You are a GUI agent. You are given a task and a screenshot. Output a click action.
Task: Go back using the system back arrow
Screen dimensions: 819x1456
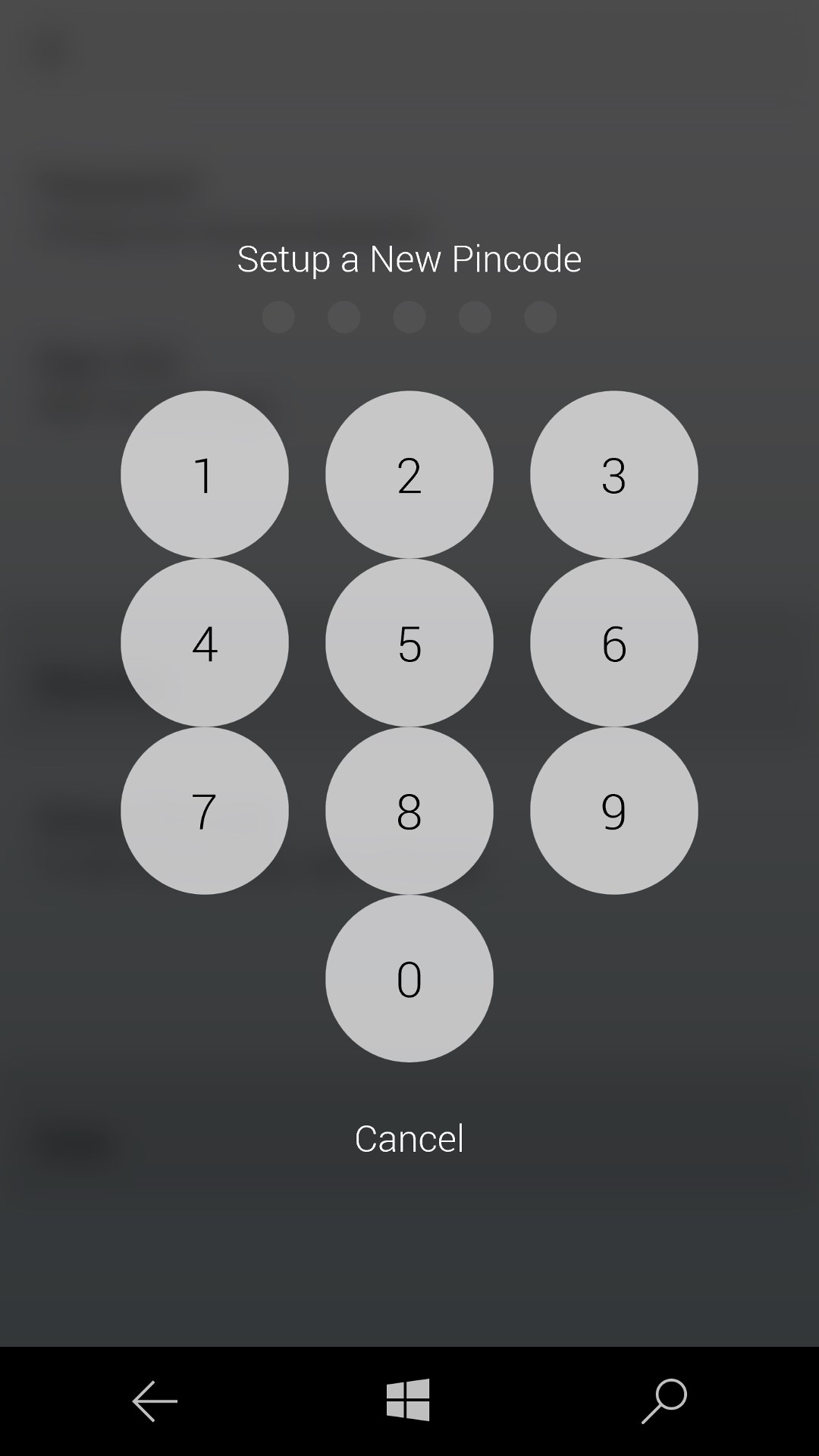tap(155, 1401)
